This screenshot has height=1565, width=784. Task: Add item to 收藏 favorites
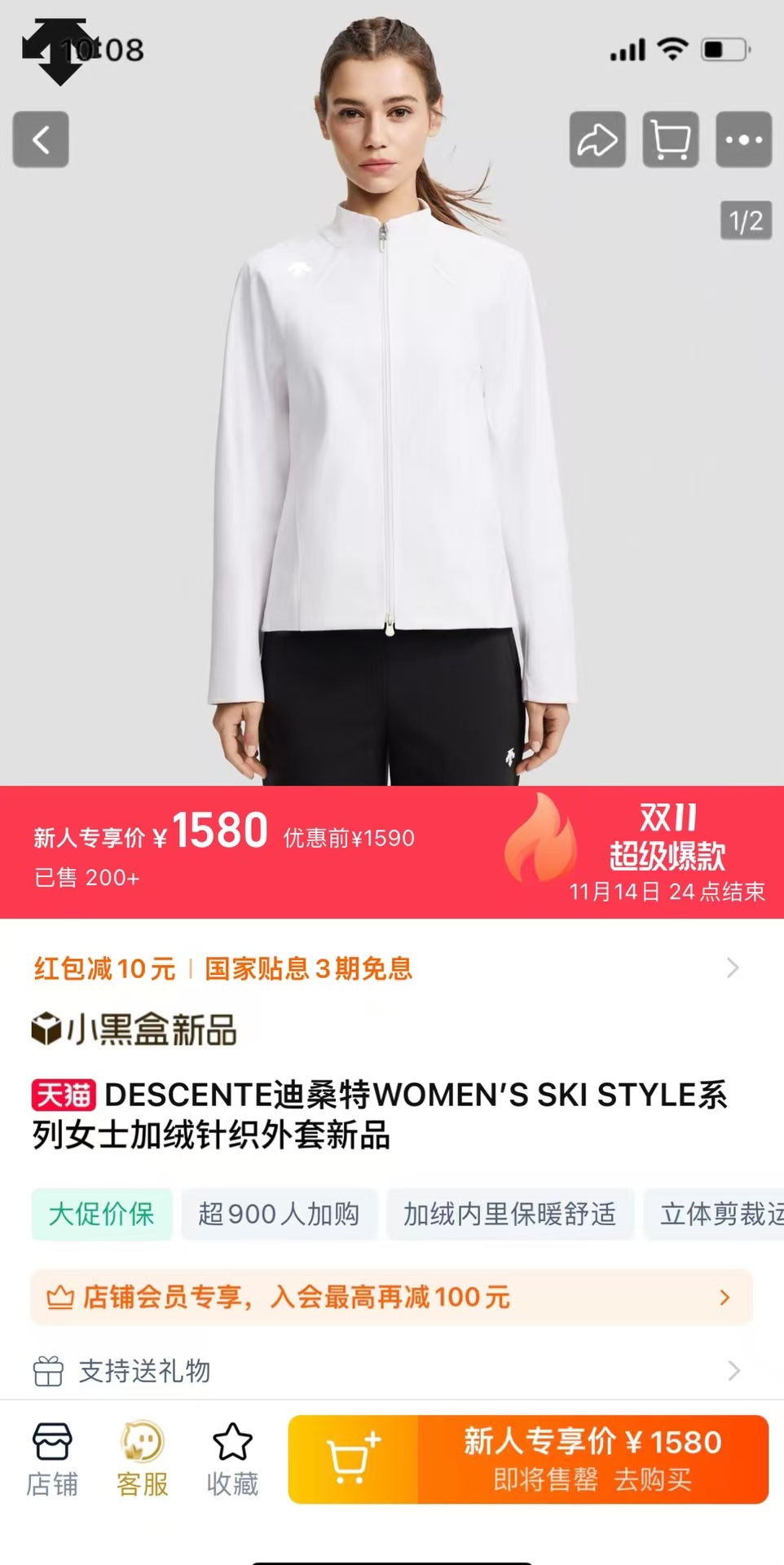pyautogui.click(x=232, y=1460)
